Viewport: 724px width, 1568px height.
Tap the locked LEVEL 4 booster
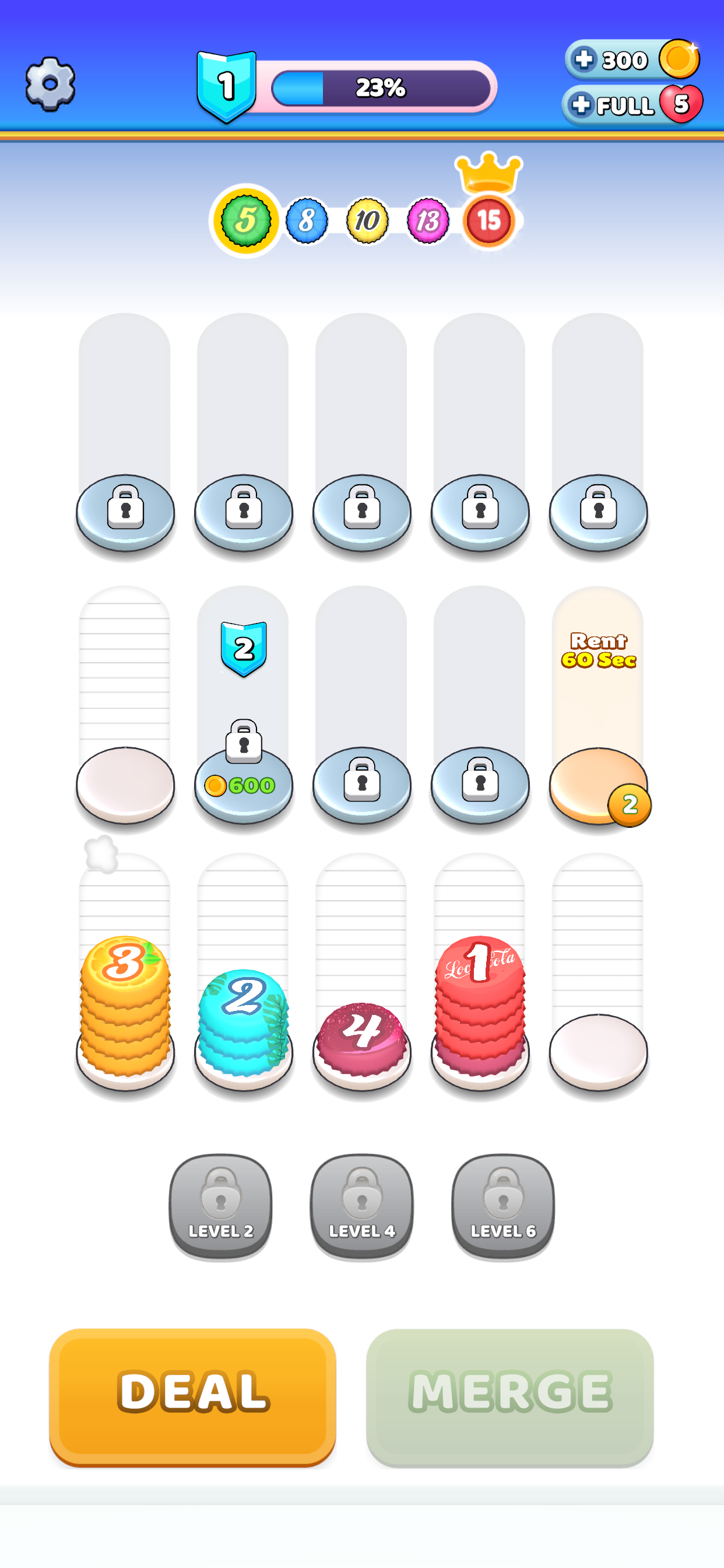tap(361, 1205)
